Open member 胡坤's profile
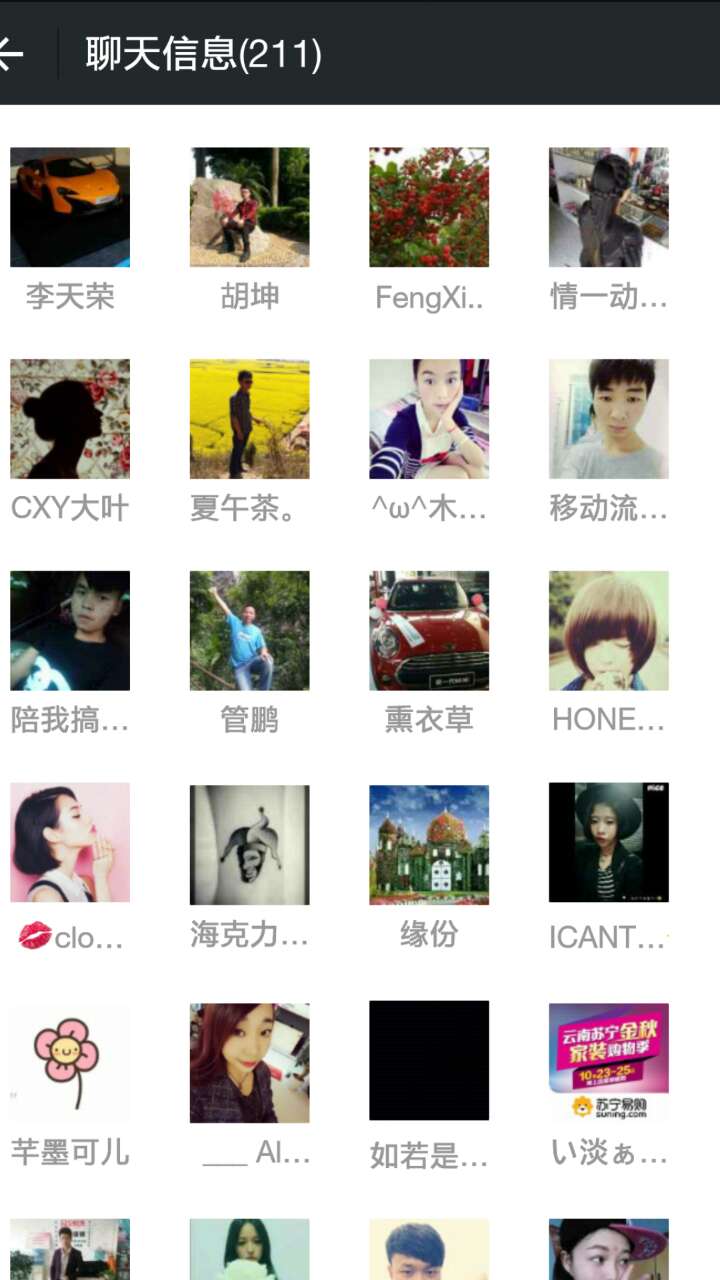The height and width of the screenshot is (1280, 720). pyautogui.click(x=250, y=207)
